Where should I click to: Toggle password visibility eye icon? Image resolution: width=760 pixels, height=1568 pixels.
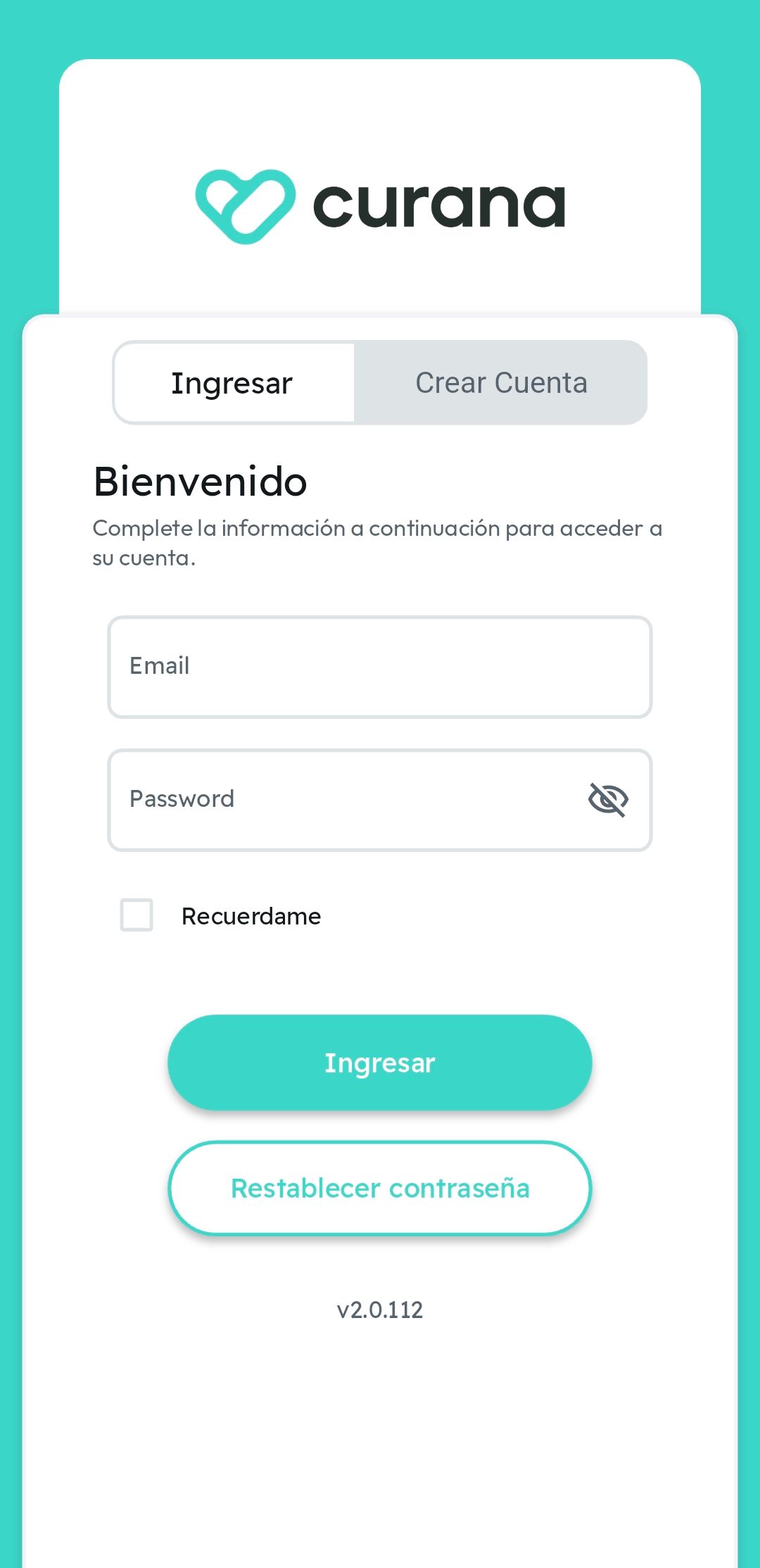tap(608, 800)
